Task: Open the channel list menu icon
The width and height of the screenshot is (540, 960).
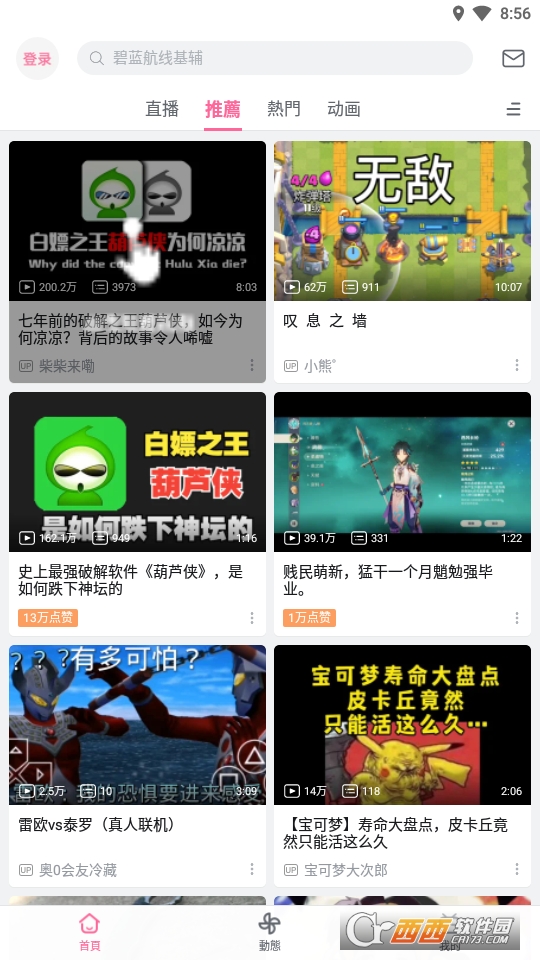Action: pyautogui.click(x=513, y=109)
